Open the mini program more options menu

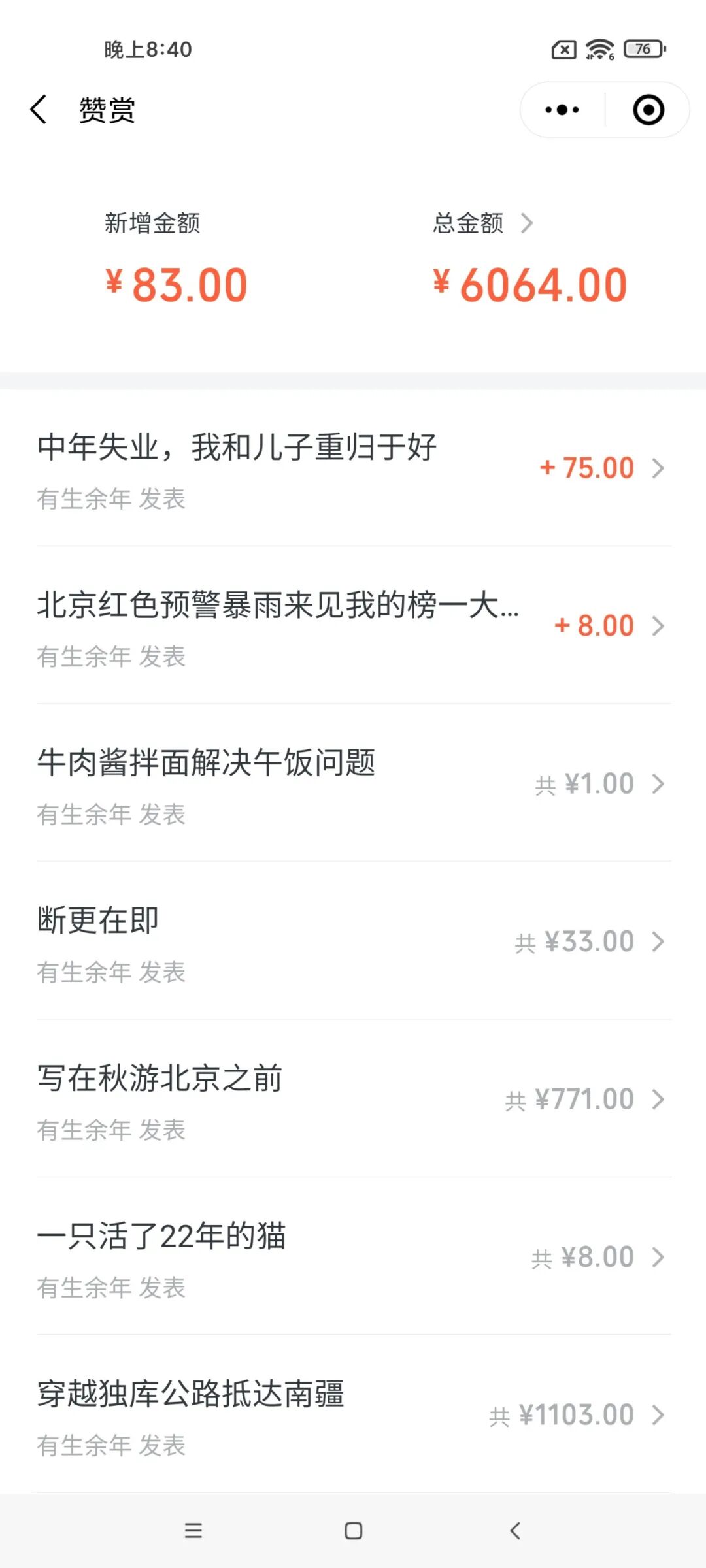click(x=562, y=110)
